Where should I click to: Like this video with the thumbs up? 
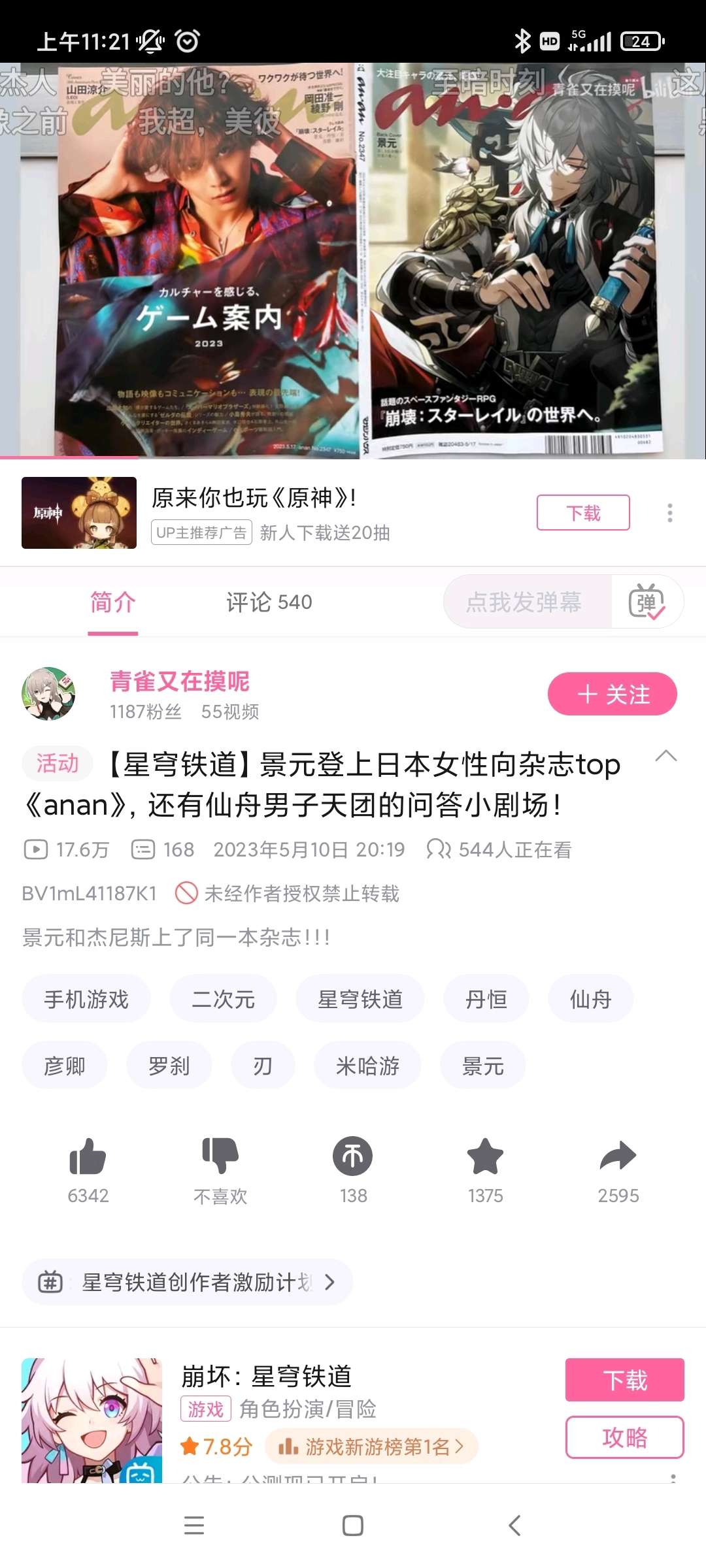coord(88,1156)
